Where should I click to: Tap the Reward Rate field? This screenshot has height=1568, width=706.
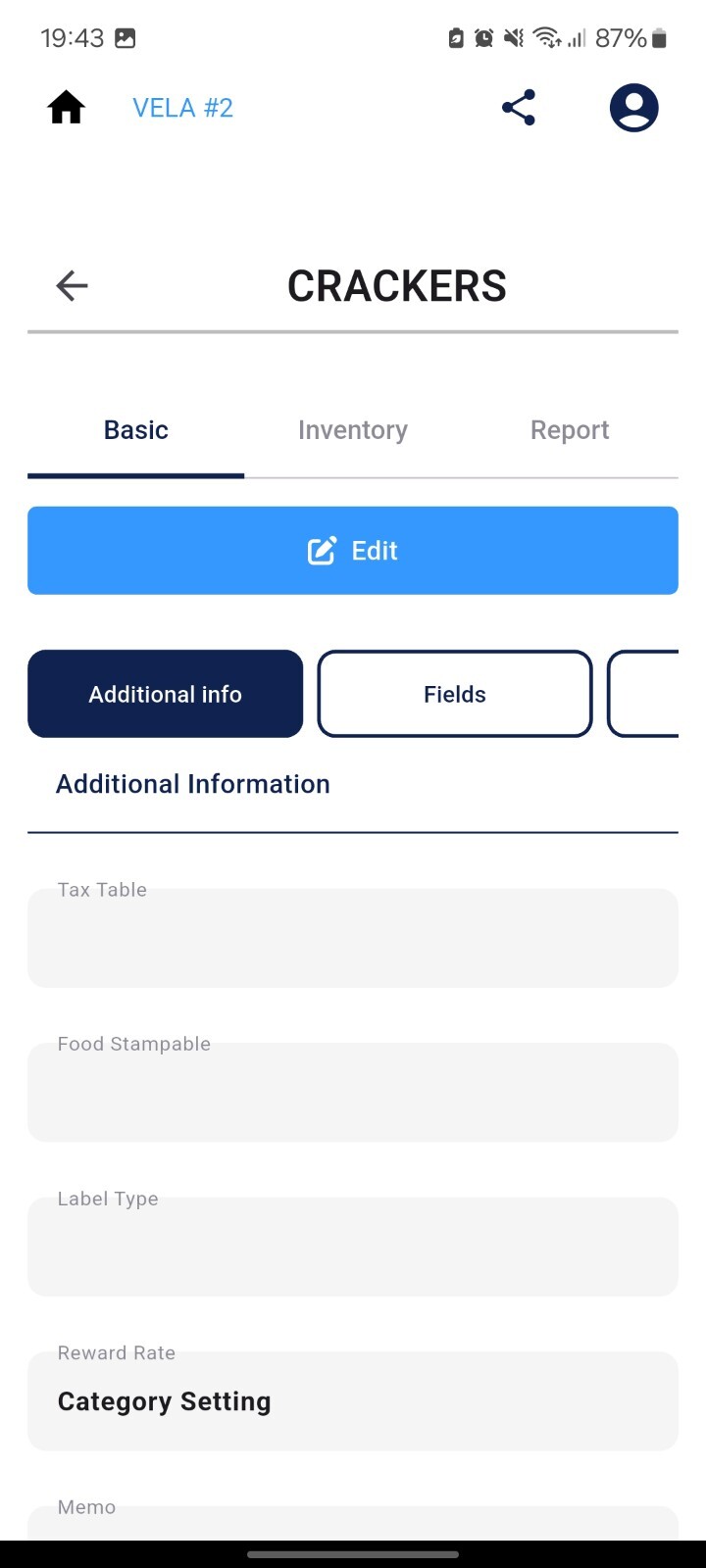(x=353, y=1400)
